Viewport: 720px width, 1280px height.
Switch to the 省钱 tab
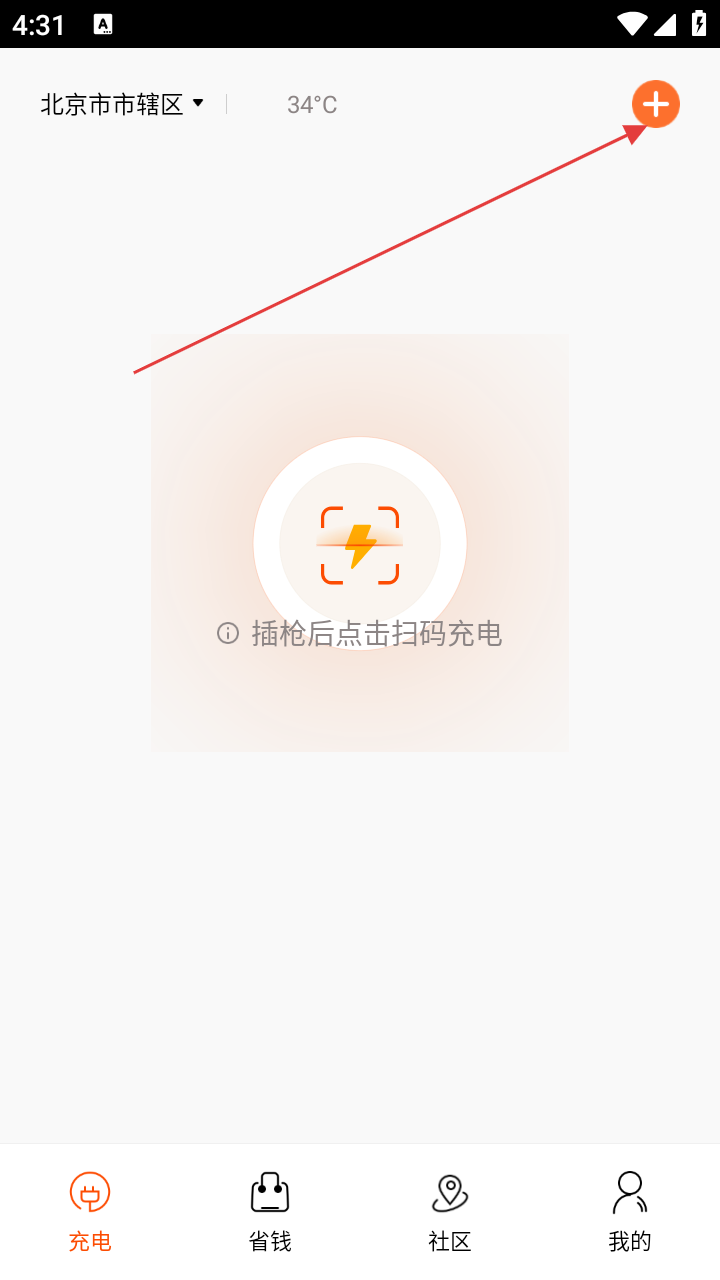270,1211
